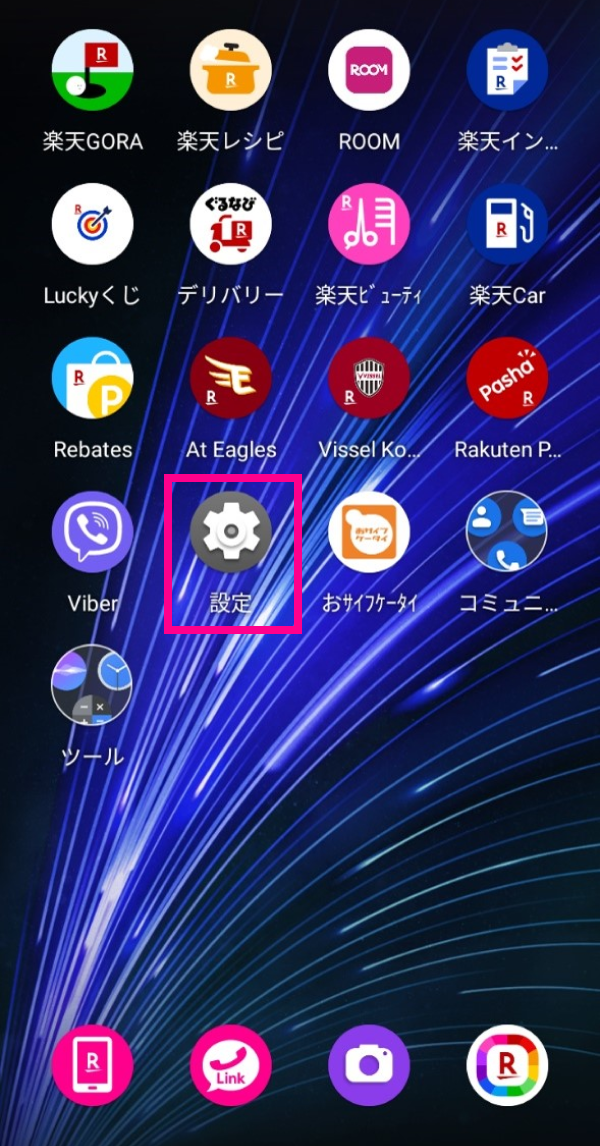600x1146 pixels.
Task: Open the Luckyくじ app
Action: coord(92,224)
